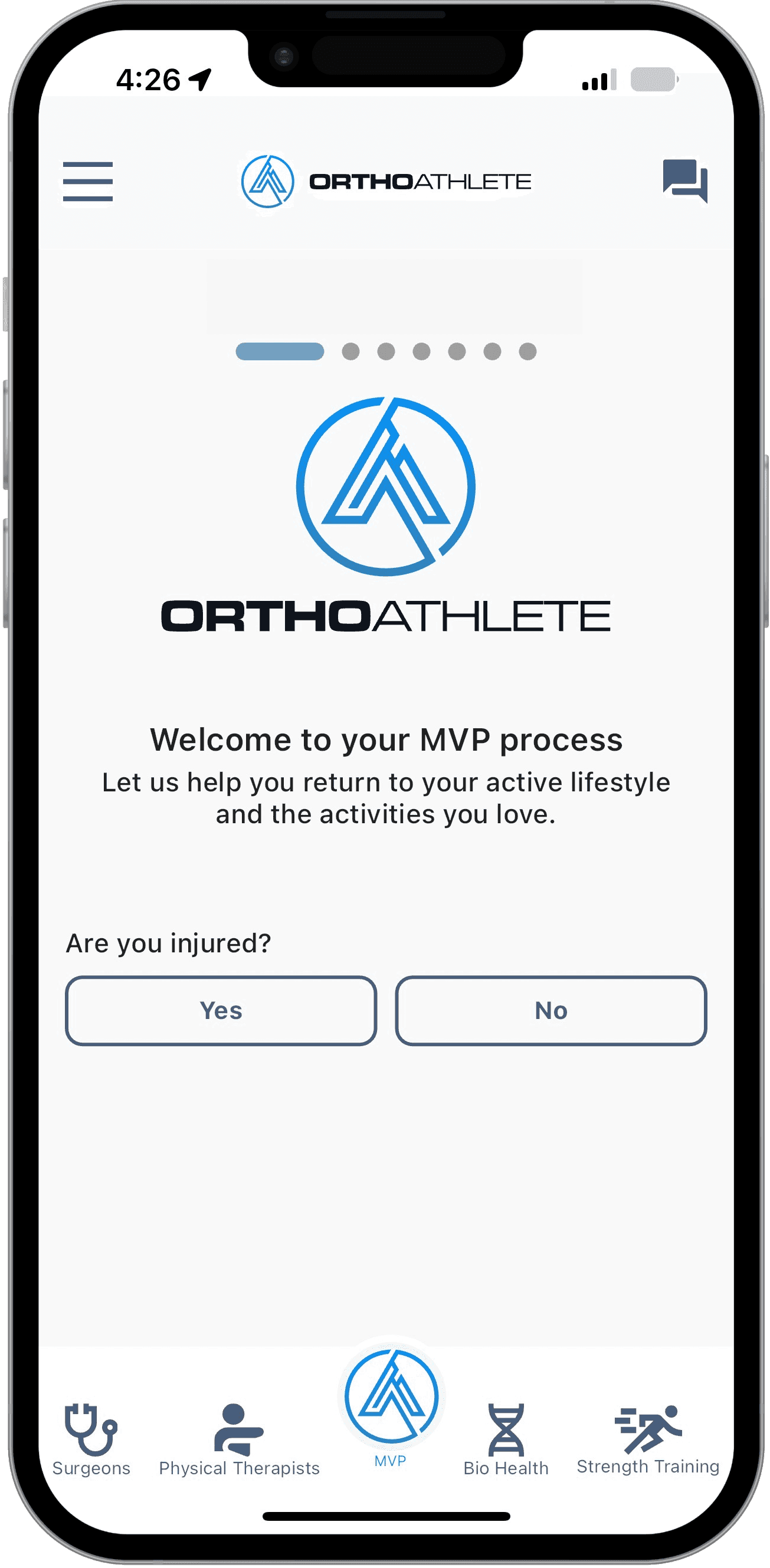The image size is (770, 1568).
Task: Open the hamburger menu
Action: point(88,182)
